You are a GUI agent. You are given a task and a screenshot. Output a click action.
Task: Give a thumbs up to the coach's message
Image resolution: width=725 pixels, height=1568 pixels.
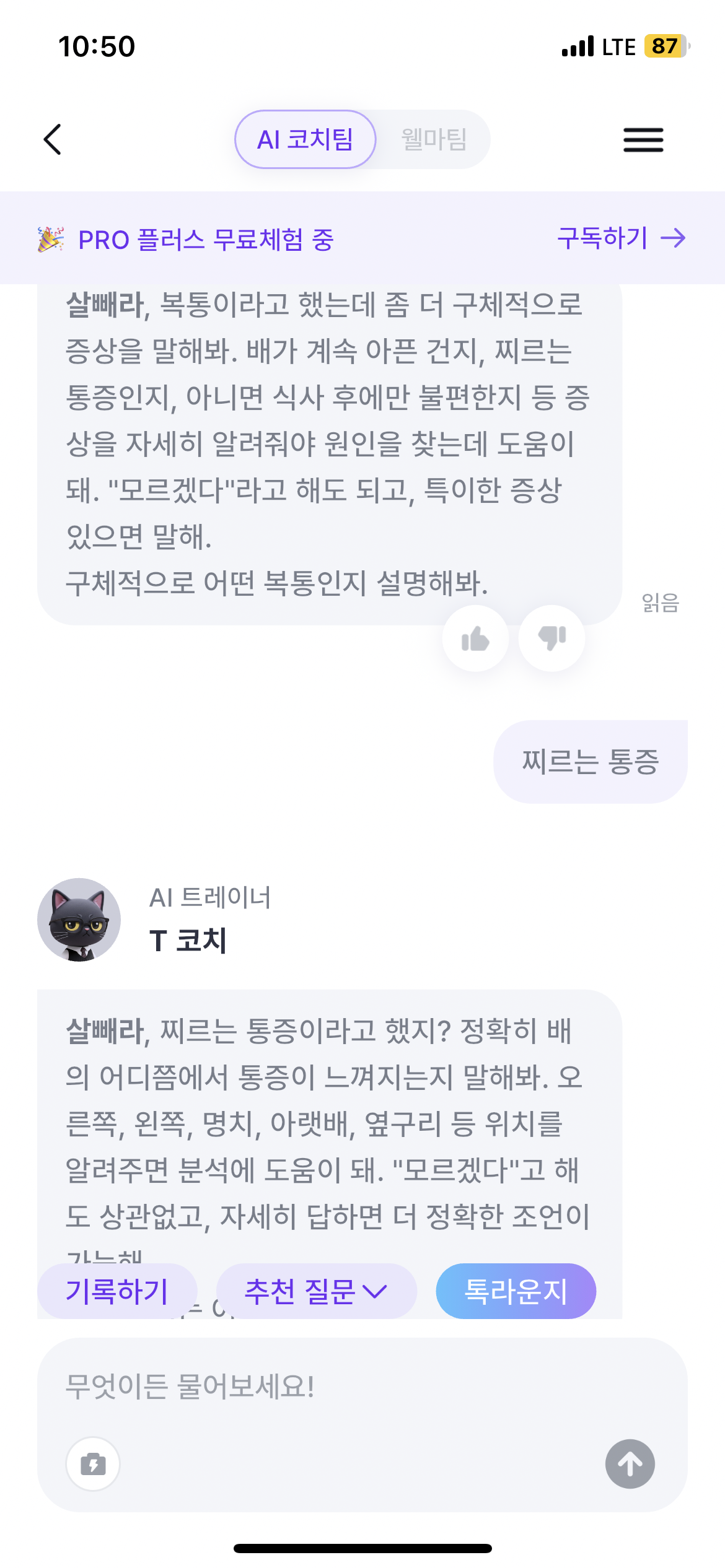pyautogui.click(x=475, y=638)
